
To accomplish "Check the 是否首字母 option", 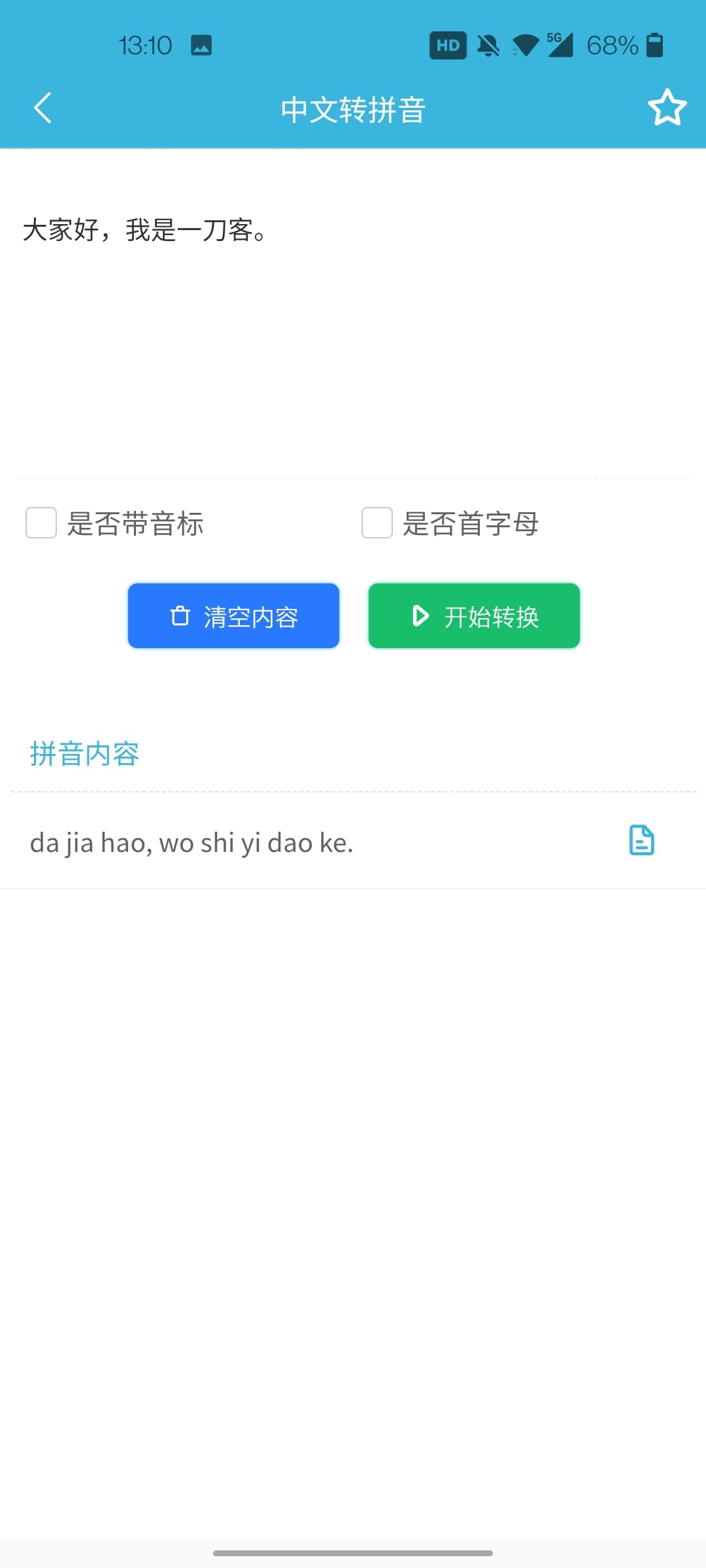I will point(377,523).
